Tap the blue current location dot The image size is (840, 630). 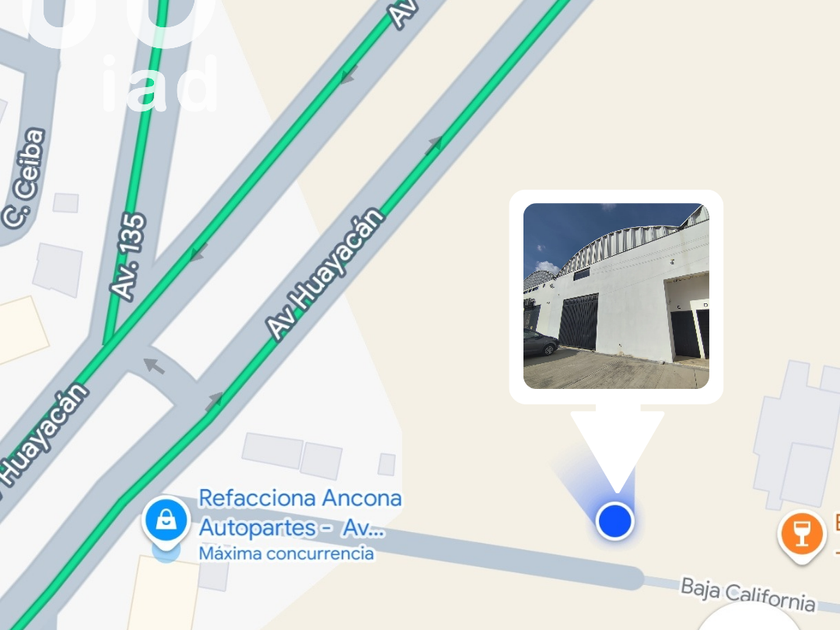pos(615,521)
